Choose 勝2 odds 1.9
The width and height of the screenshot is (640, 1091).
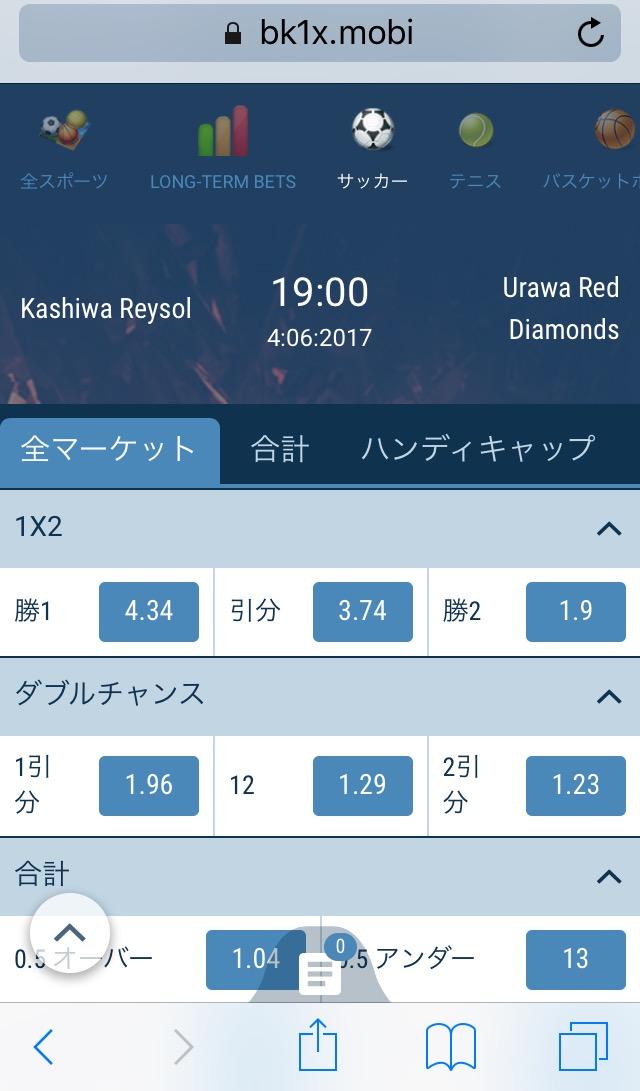coord(575,611)
